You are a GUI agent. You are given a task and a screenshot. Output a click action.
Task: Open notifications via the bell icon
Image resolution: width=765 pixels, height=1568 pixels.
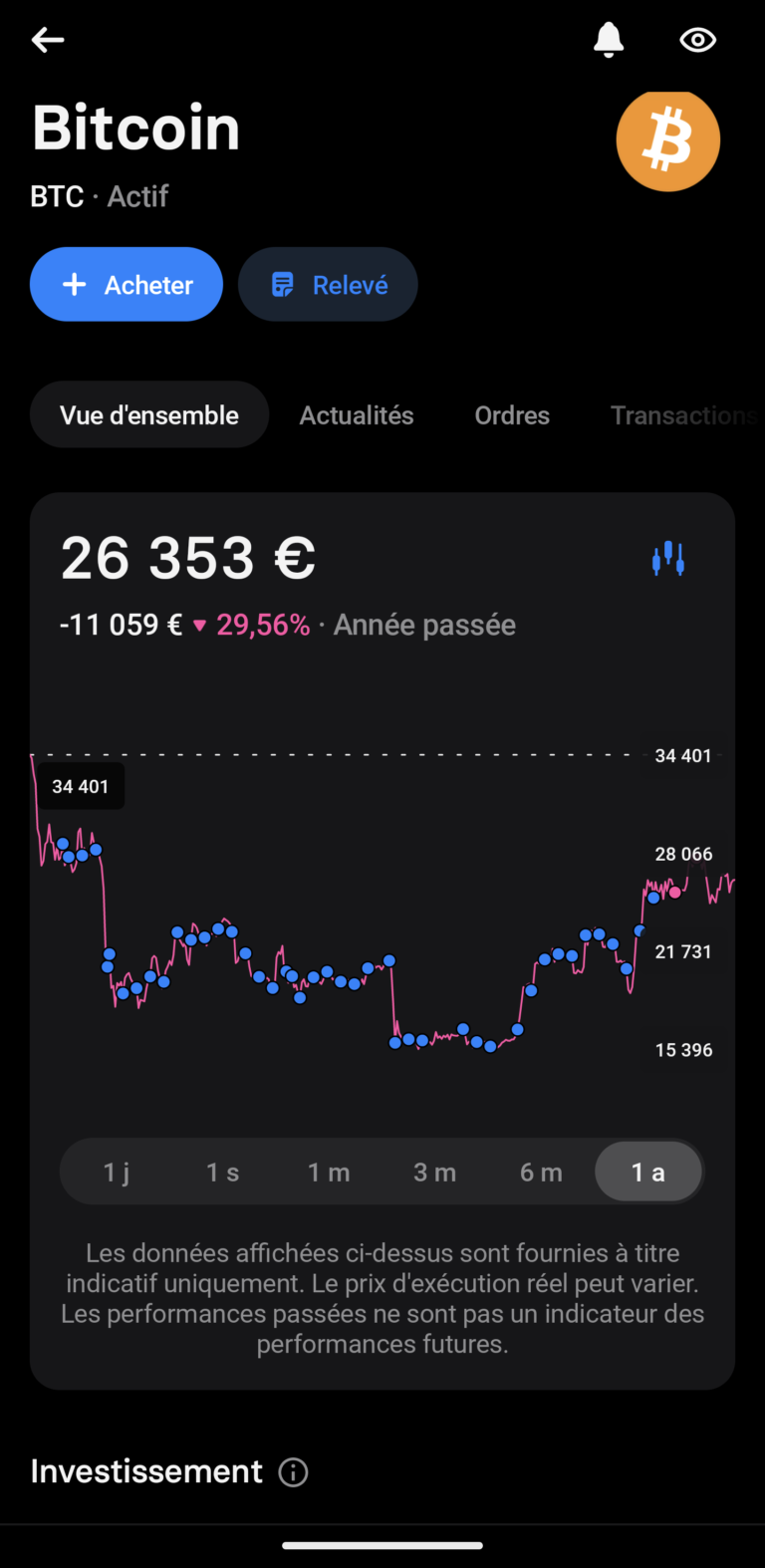pyautogui.click(x=608, y=40)
